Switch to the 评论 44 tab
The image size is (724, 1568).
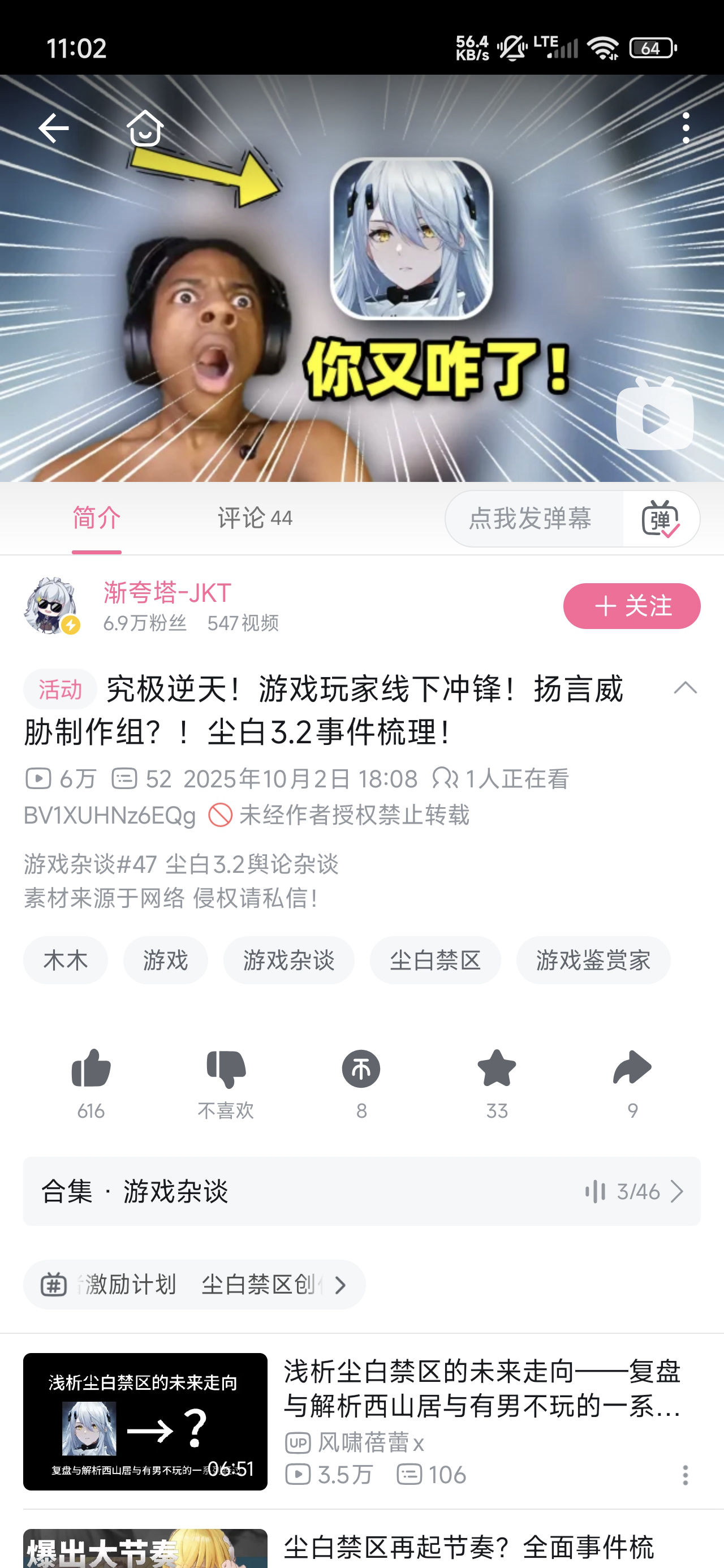click(x=255, y=519)
